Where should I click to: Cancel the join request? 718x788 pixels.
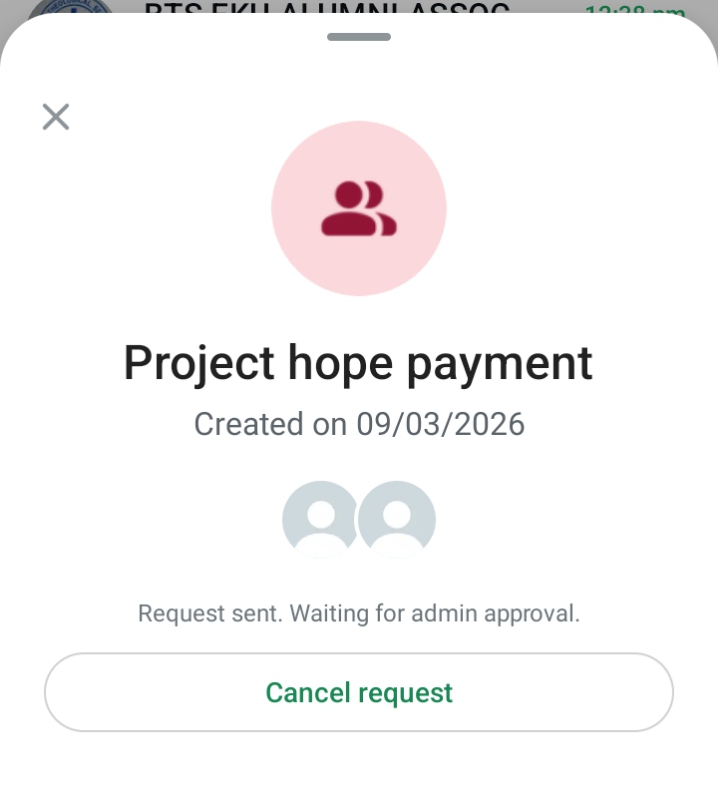click(x=359, y=692)
